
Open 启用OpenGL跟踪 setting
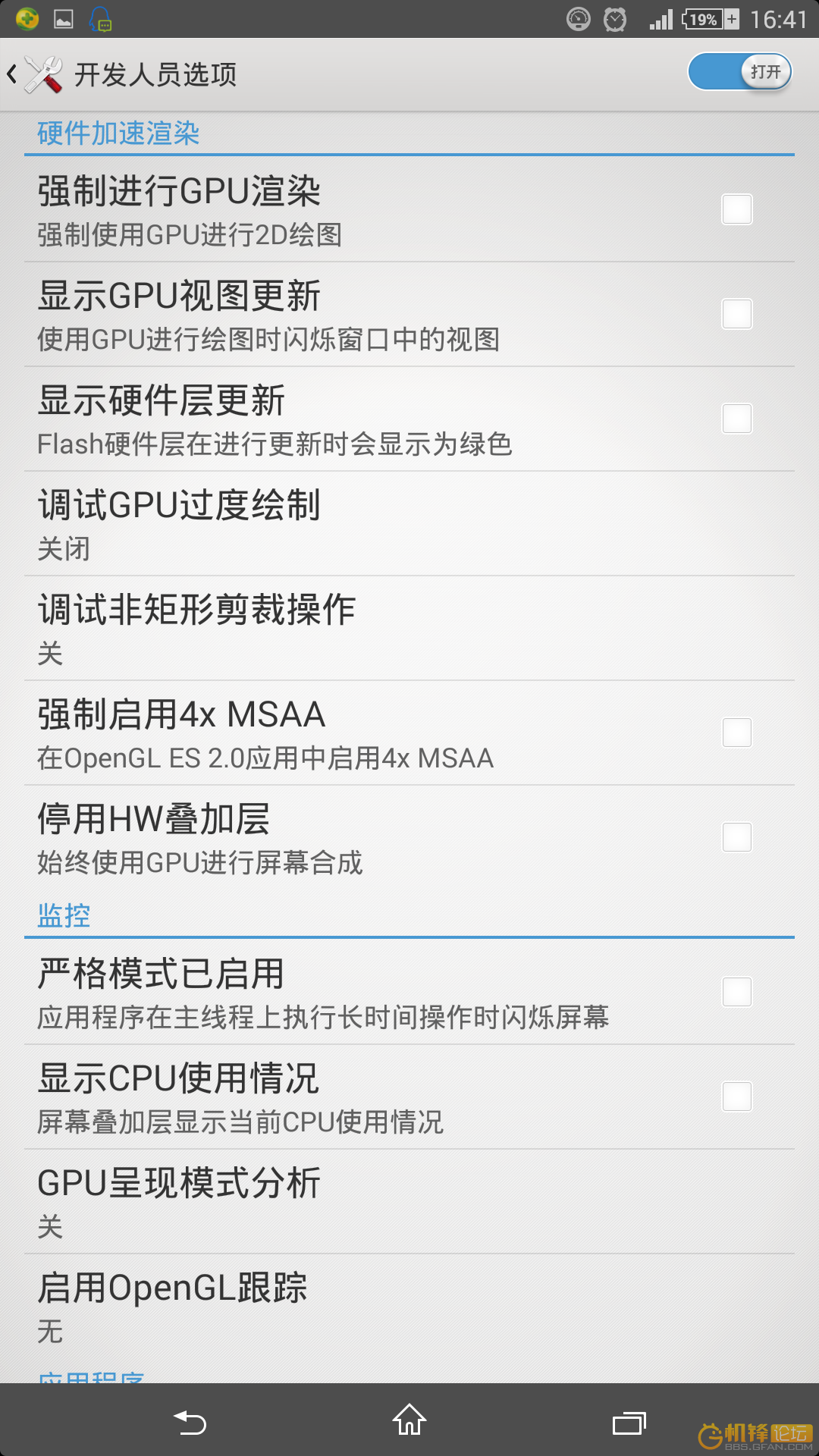pos(409,1307)
